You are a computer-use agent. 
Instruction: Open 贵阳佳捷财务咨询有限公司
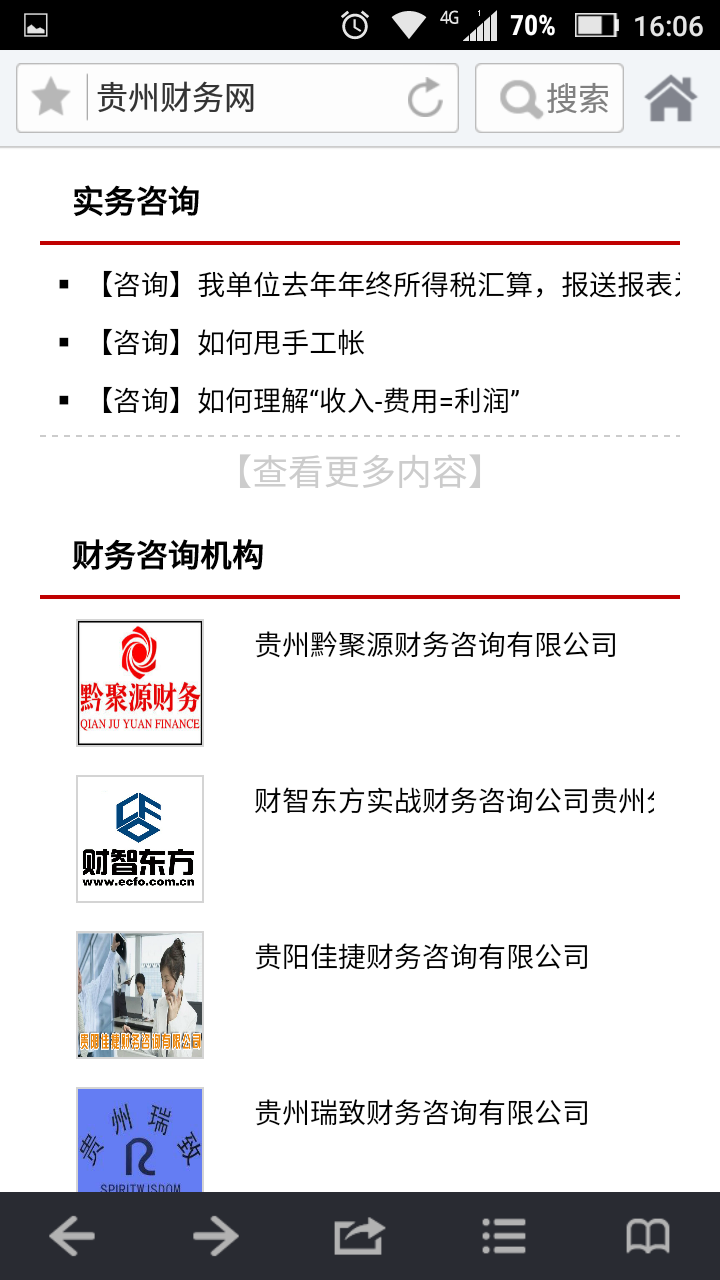coord(422,957)
